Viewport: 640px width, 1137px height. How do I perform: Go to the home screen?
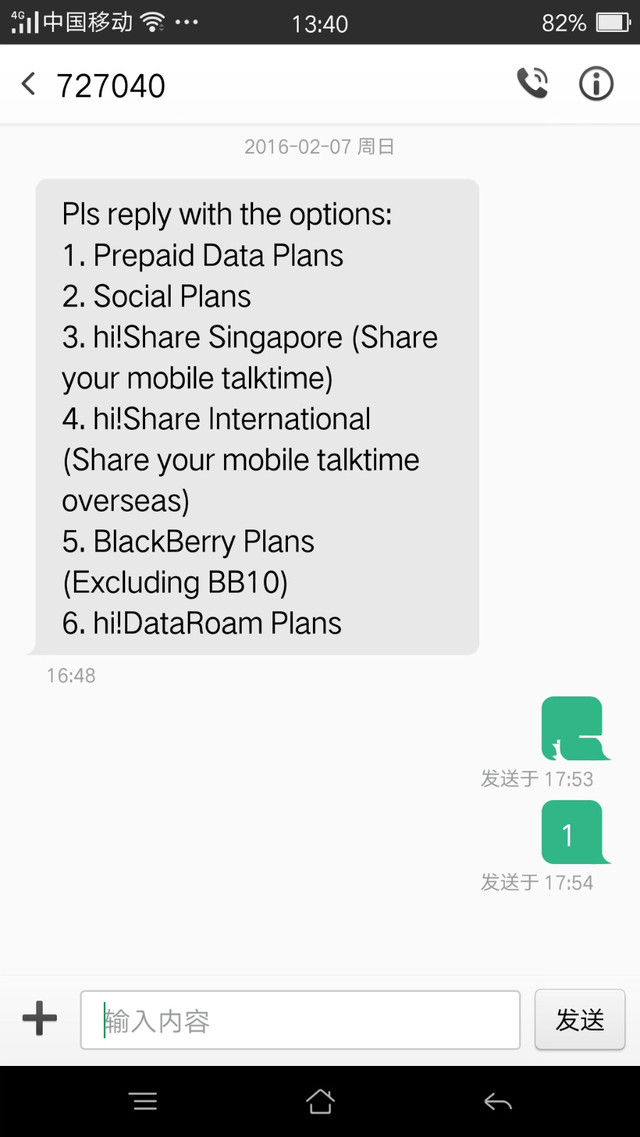(320, 1101)
